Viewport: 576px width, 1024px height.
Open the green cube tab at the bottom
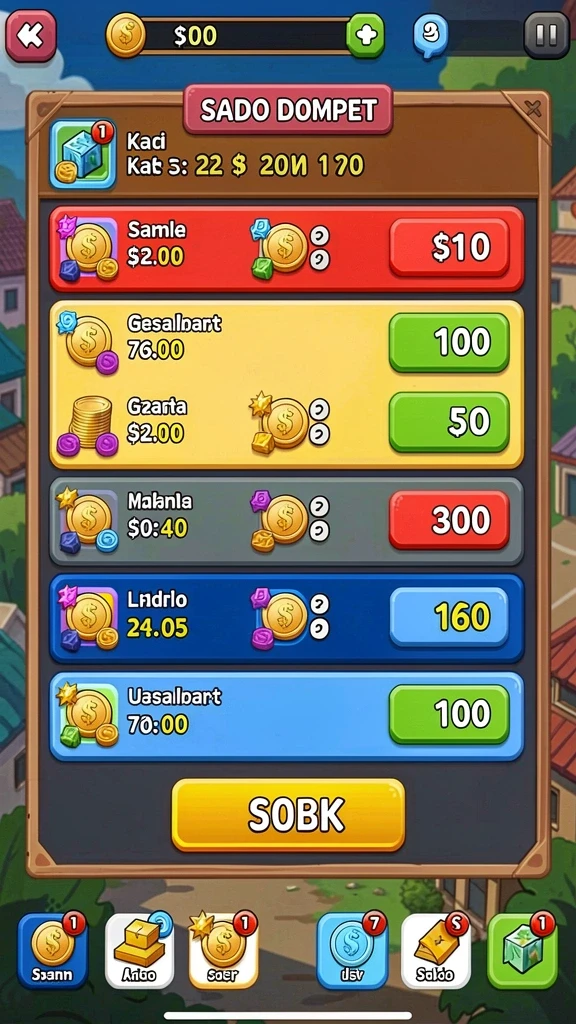522,951
